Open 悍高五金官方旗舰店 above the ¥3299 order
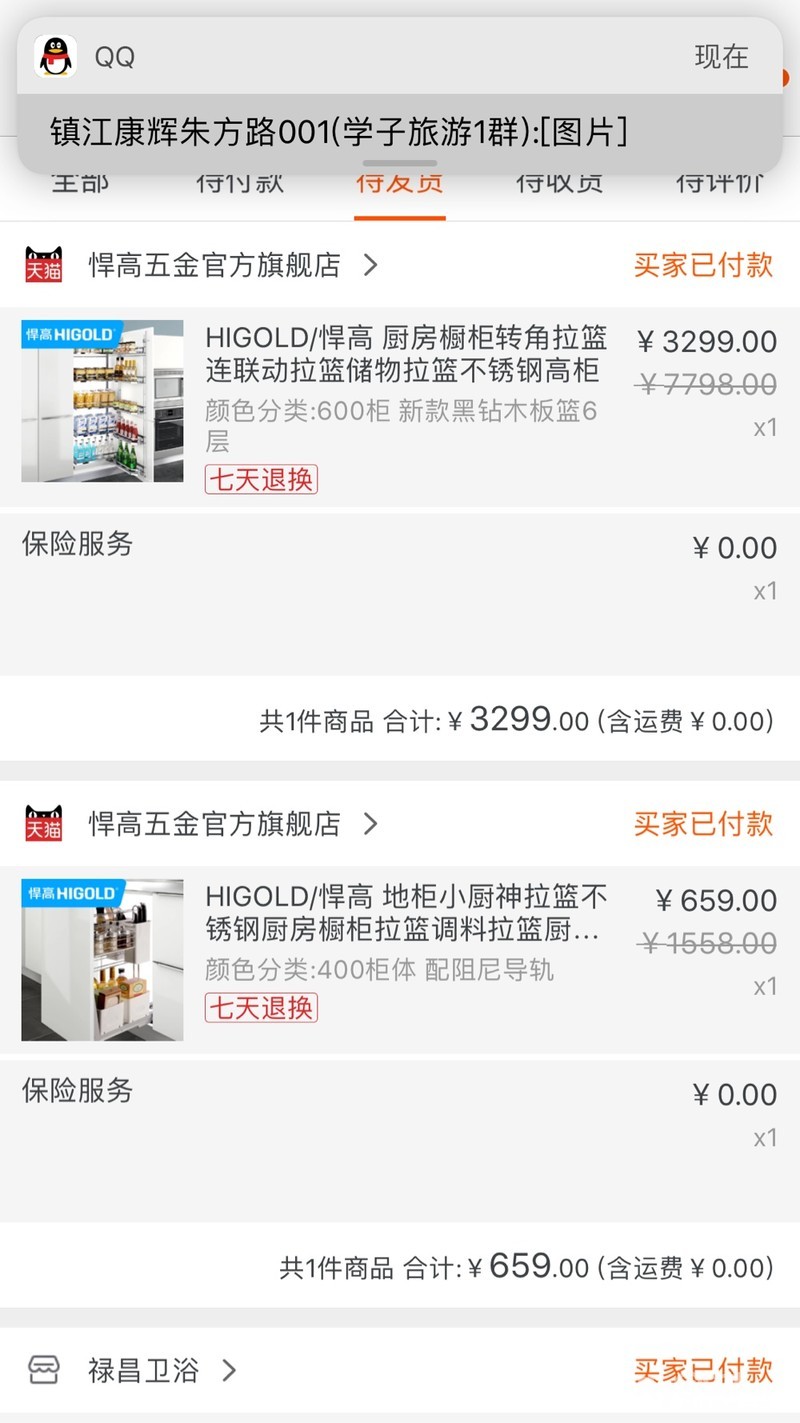Image resolution: width=800 pixels, height=1423 pixels. [x=215, y=265]
